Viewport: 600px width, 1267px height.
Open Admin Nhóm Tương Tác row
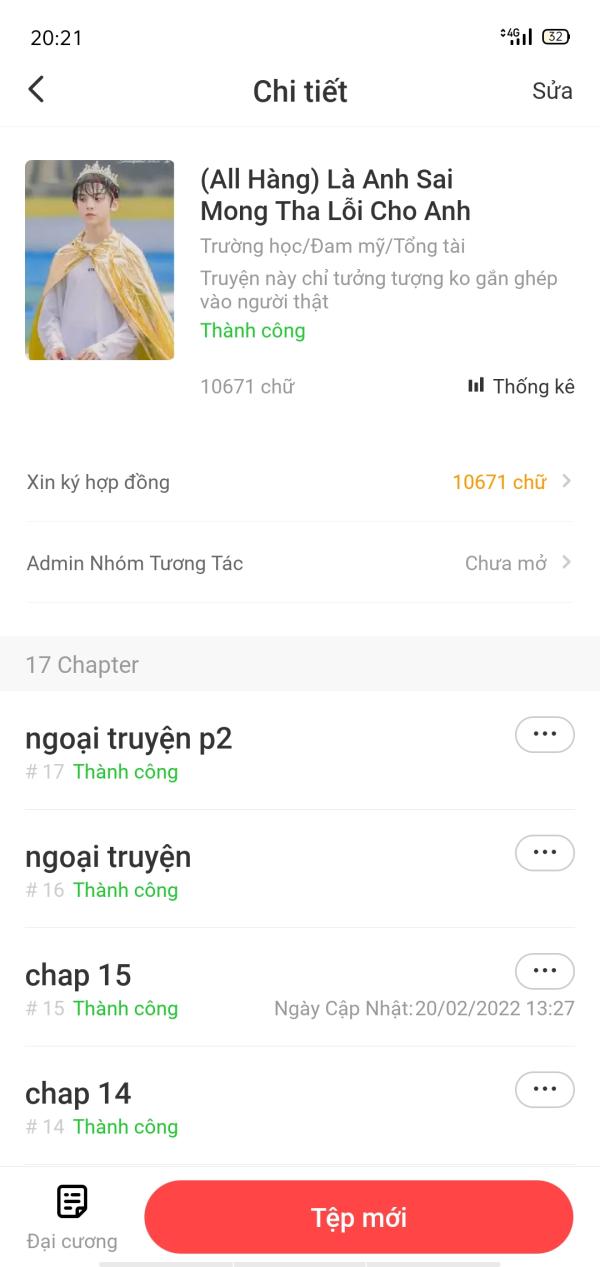(300, 563)
